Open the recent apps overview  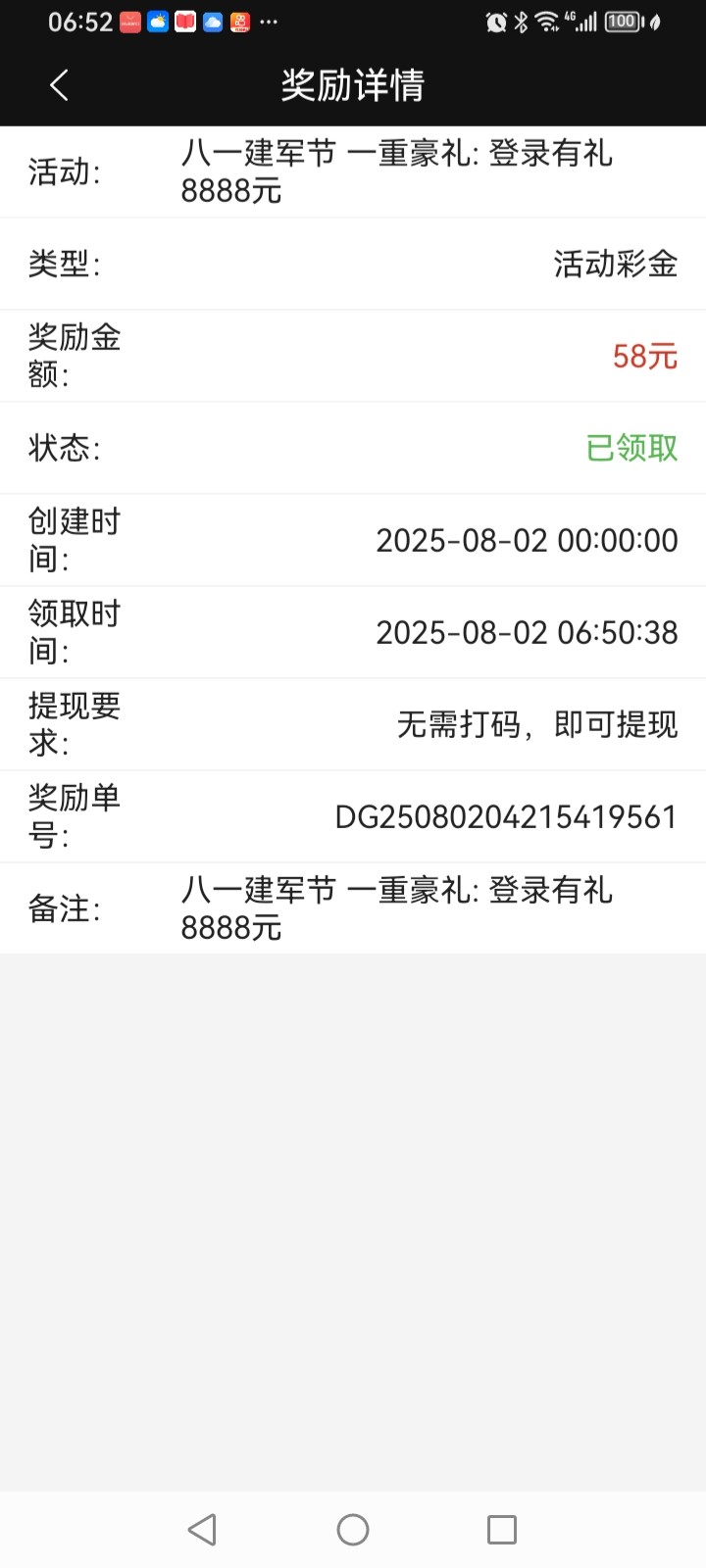point(502,1529)
